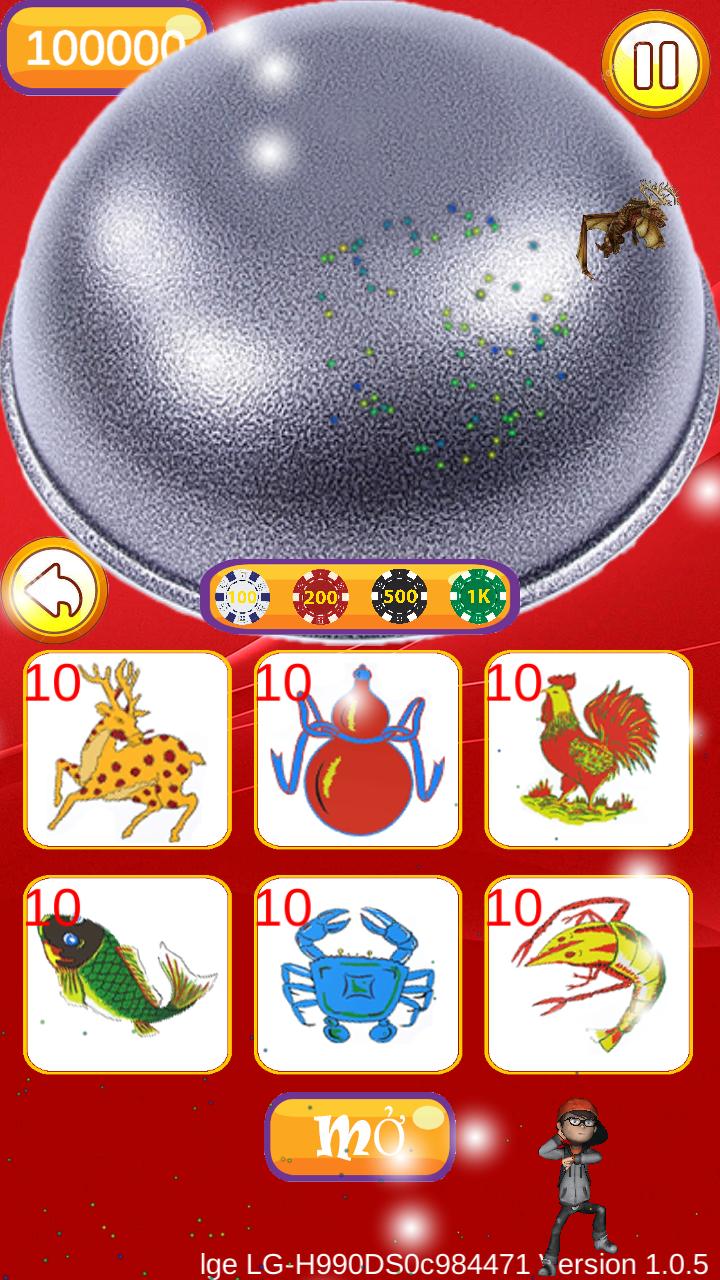This screenshot has width=720, height=1280.
Task: Bet on the shrimp tile
Action: (589, 974)
